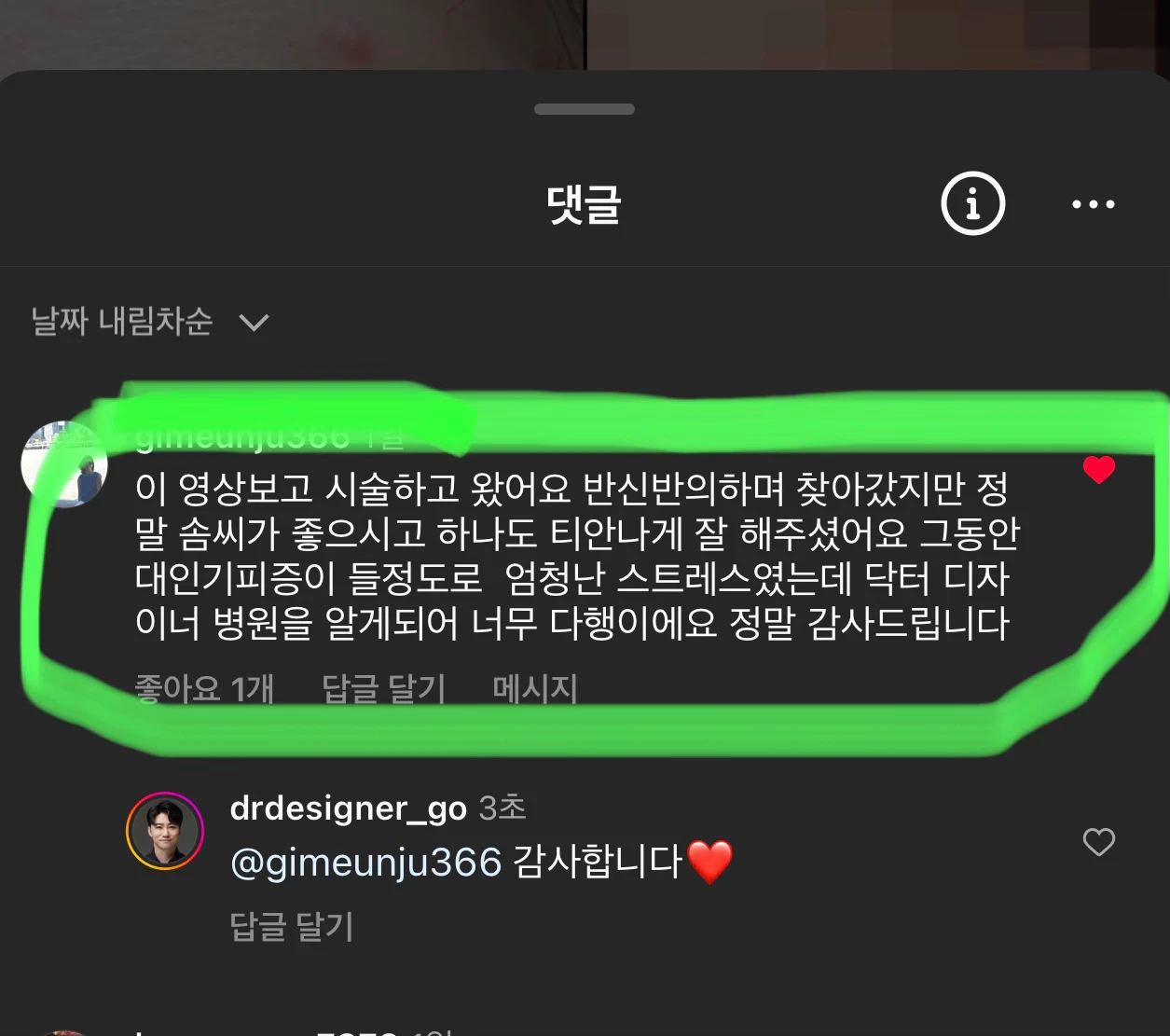
Task: Expand the 날짜 내림차순 sort dropdown
Action: point(150,322)
